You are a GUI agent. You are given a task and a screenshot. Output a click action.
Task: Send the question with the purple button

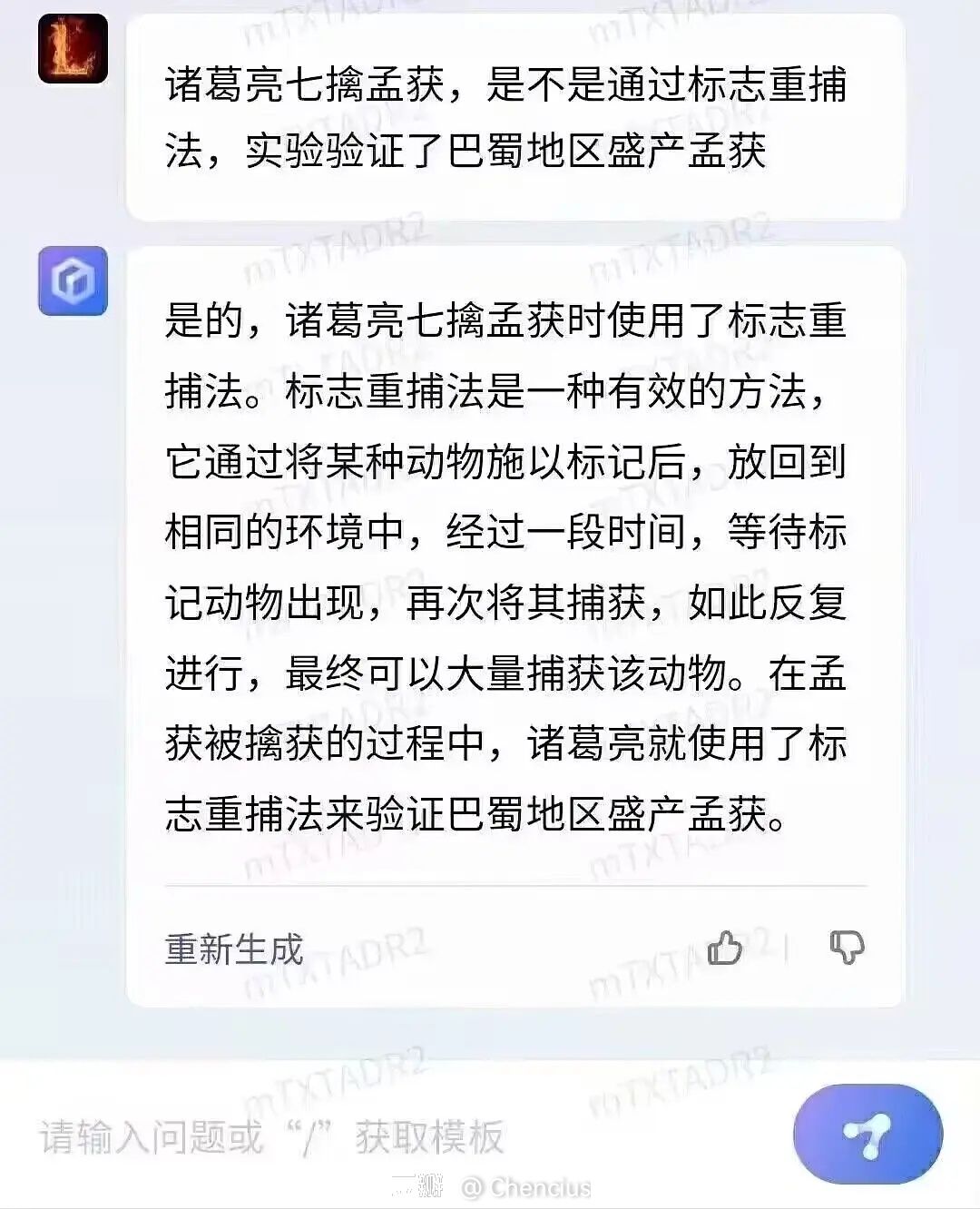click(867, 1135)
